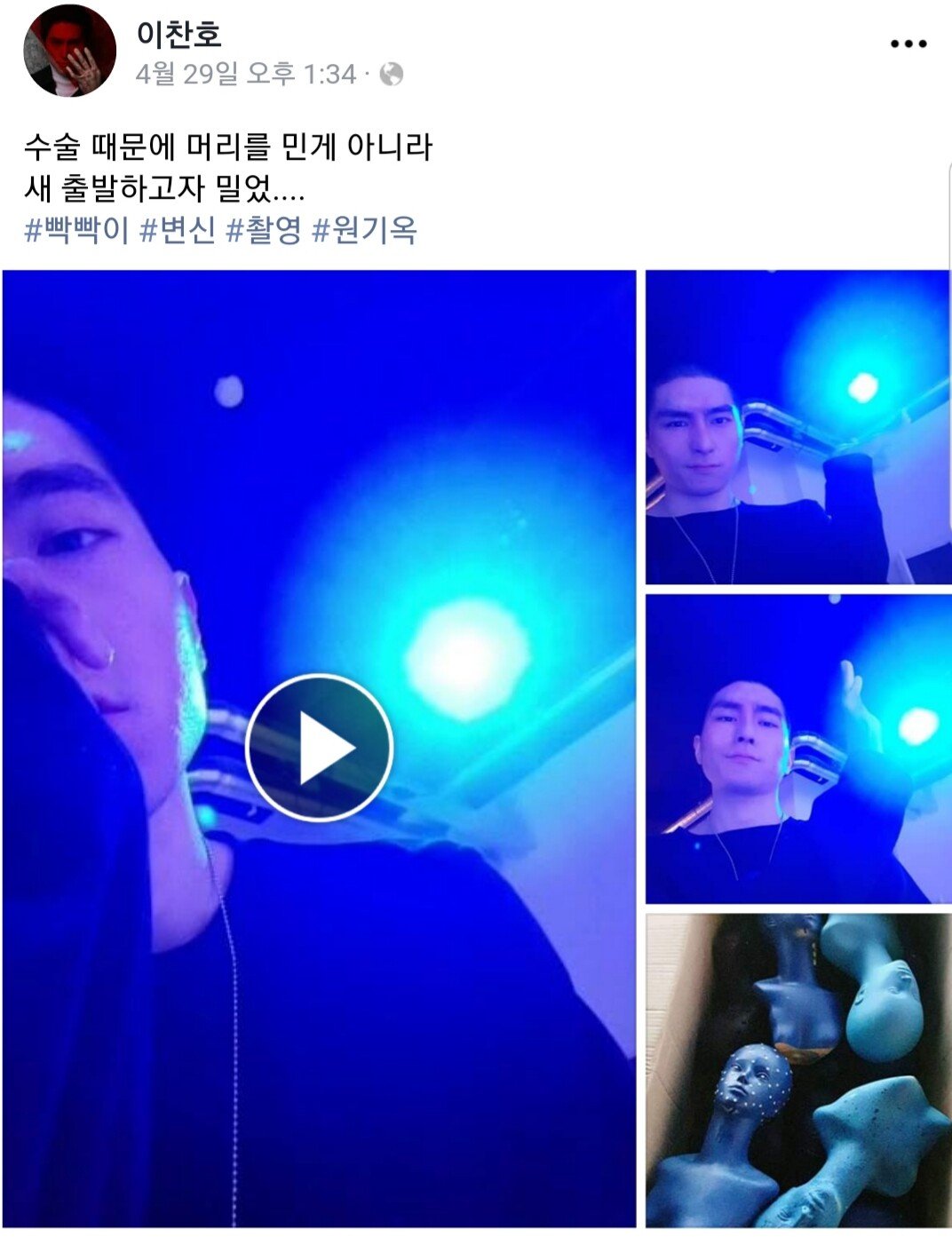
Task: Open the 이찬호 profile name link
Action: click(x=178, y=34)
